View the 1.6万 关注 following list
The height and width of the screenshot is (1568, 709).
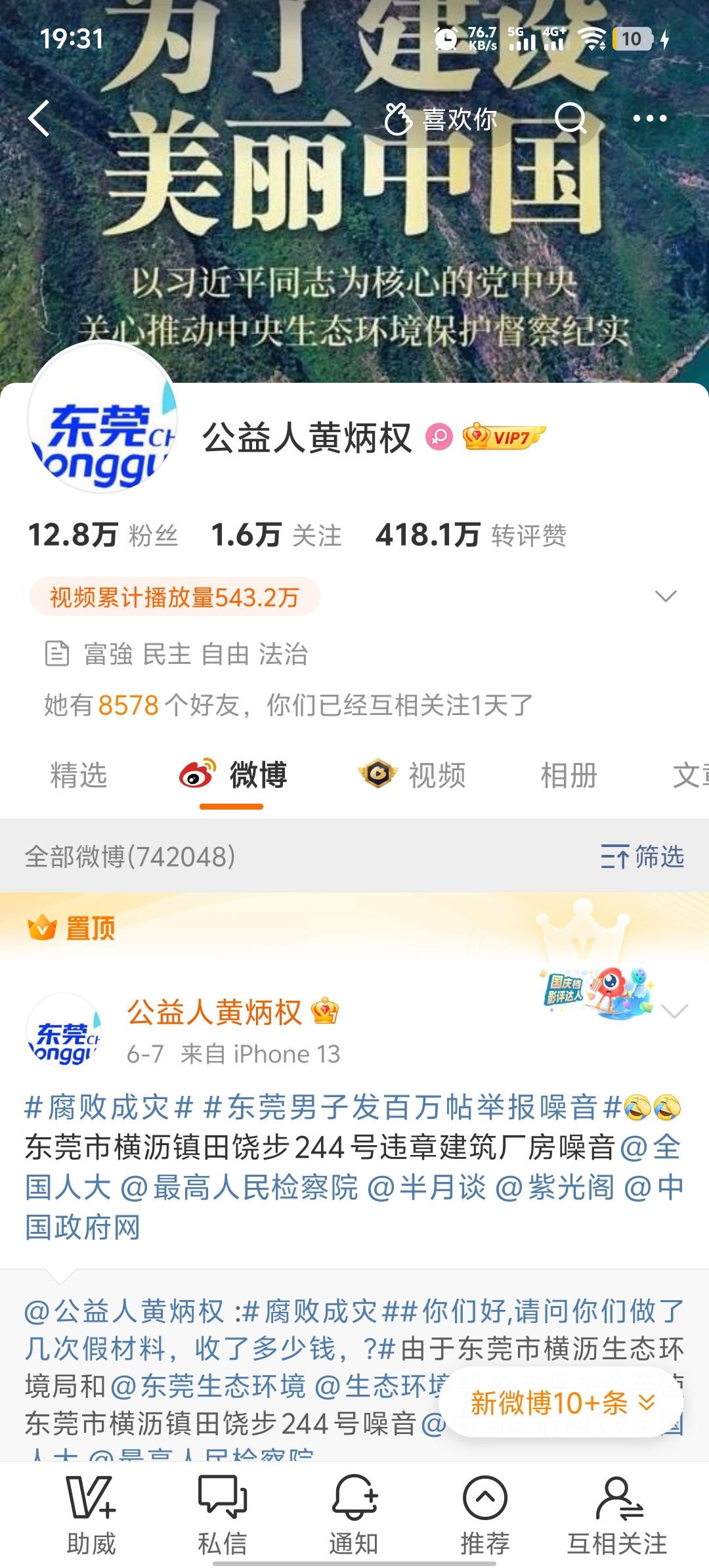pos(276,535)
